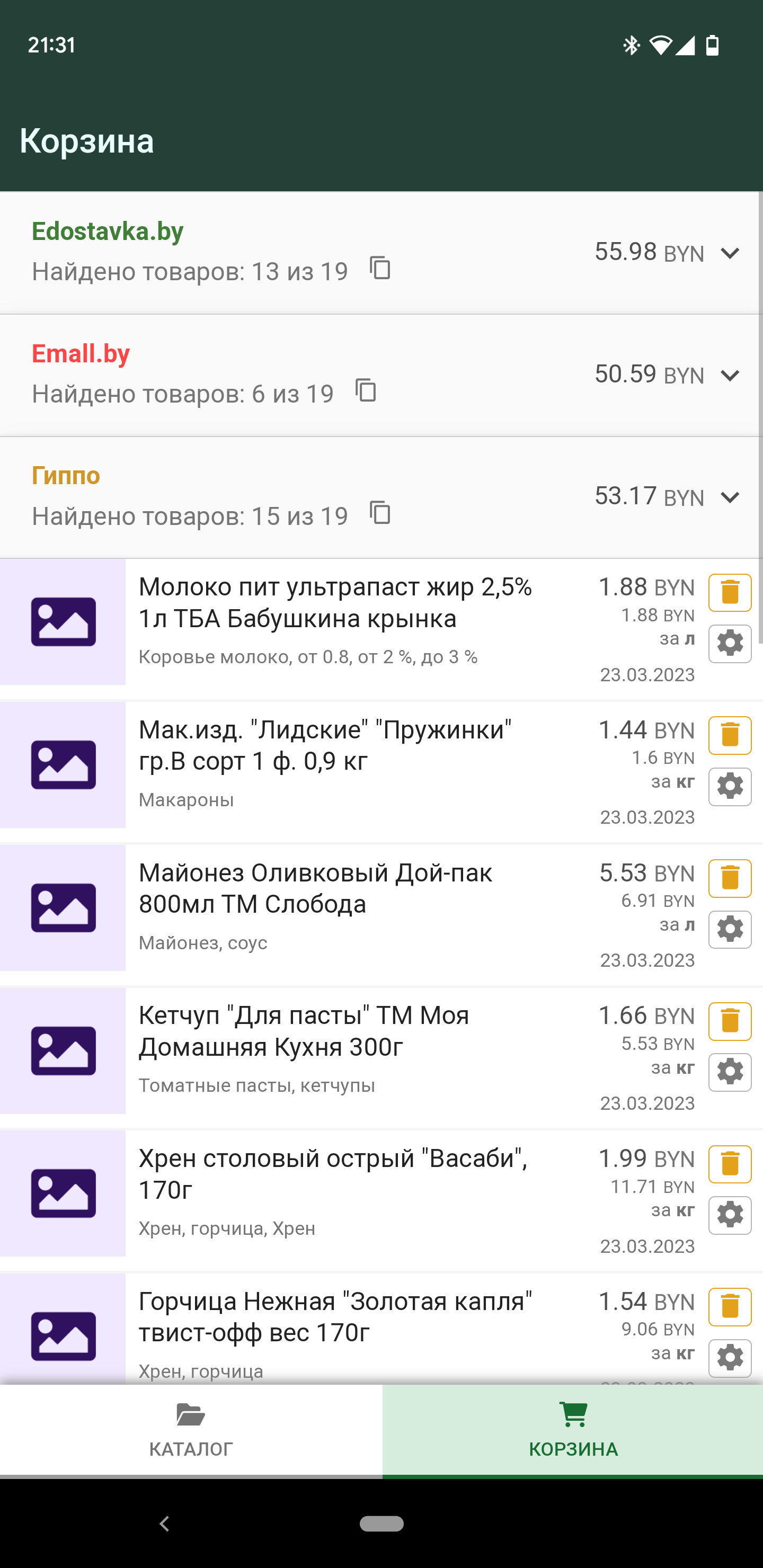Screen dimensions: 763x1568
Task: Expand the Edostavka.by store section
Action: (x=730, y=253)
